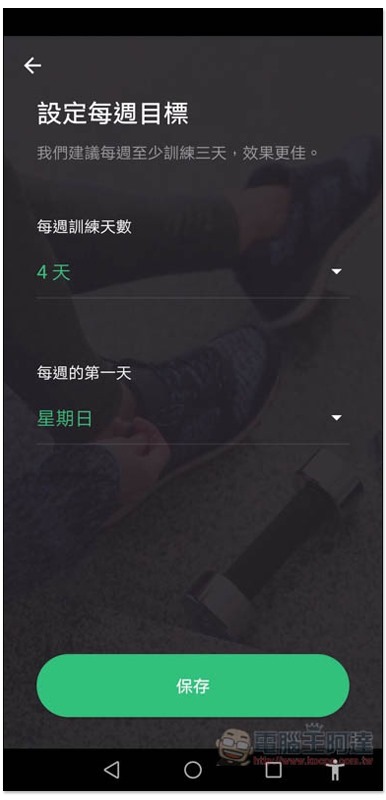Expand the 每週的第一天 dropdown showing 星期日

(192, 419)
